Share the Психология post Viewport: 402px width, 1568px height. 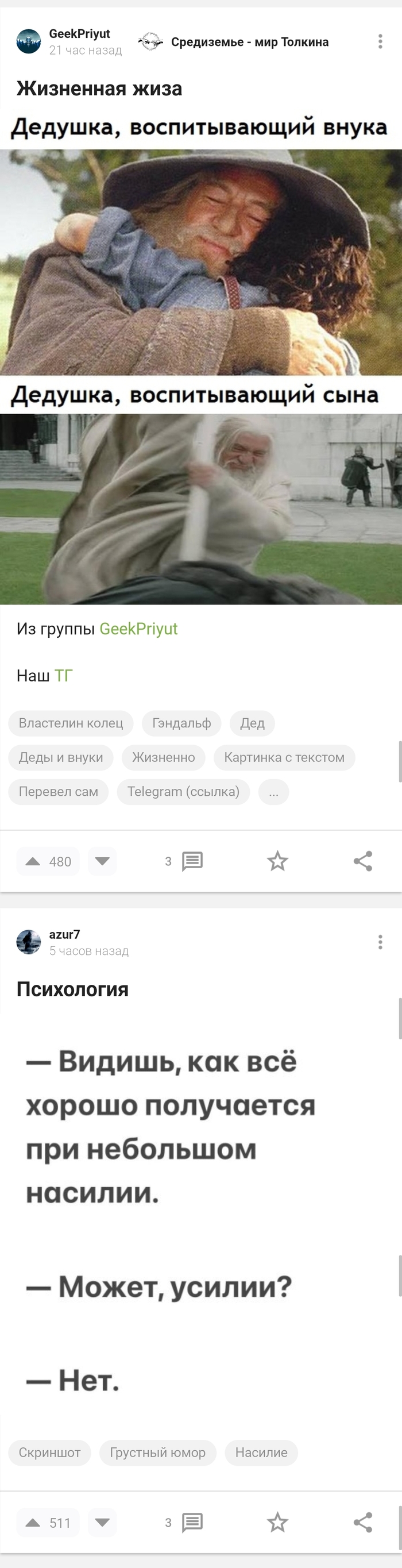(363, 1523)
